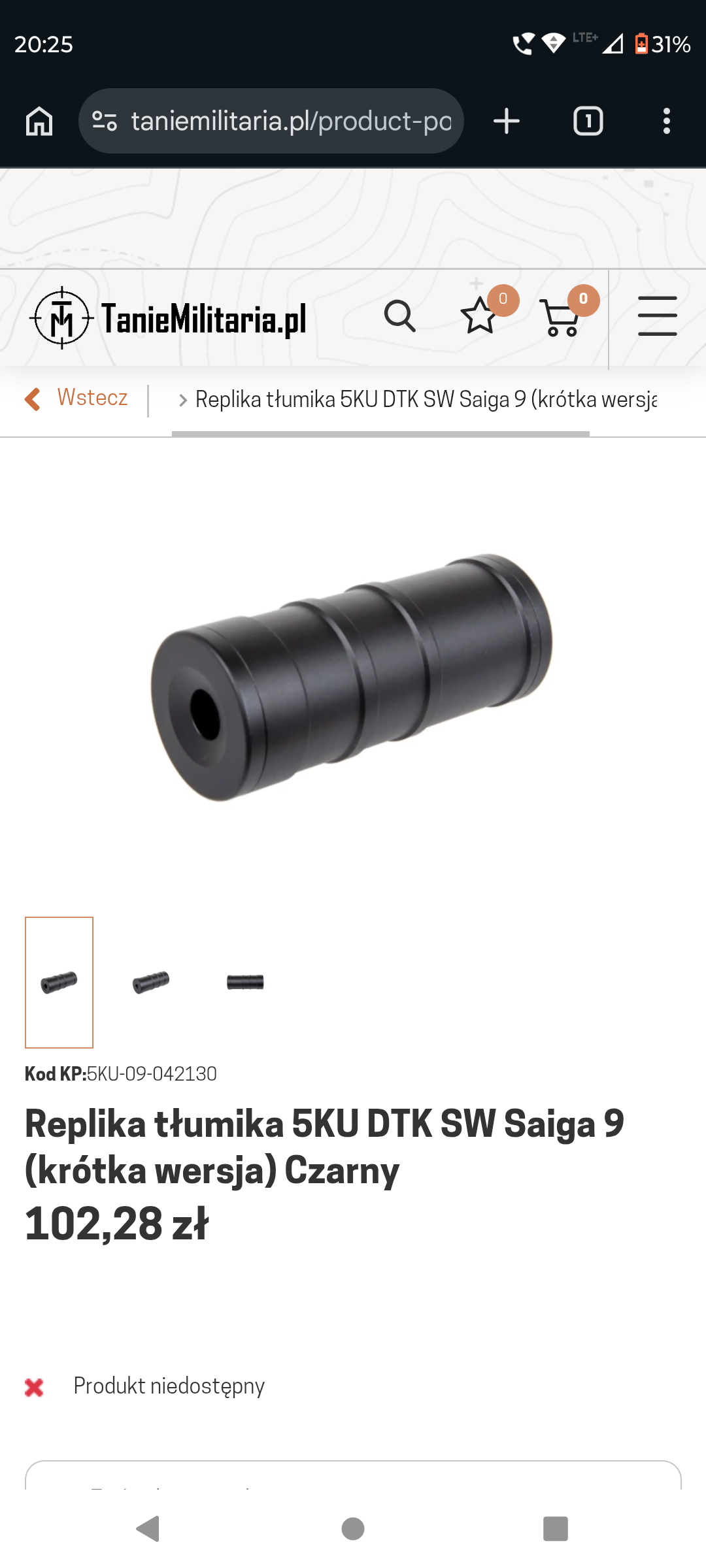Open a new browser tab with the plus icon

point(507,120)
